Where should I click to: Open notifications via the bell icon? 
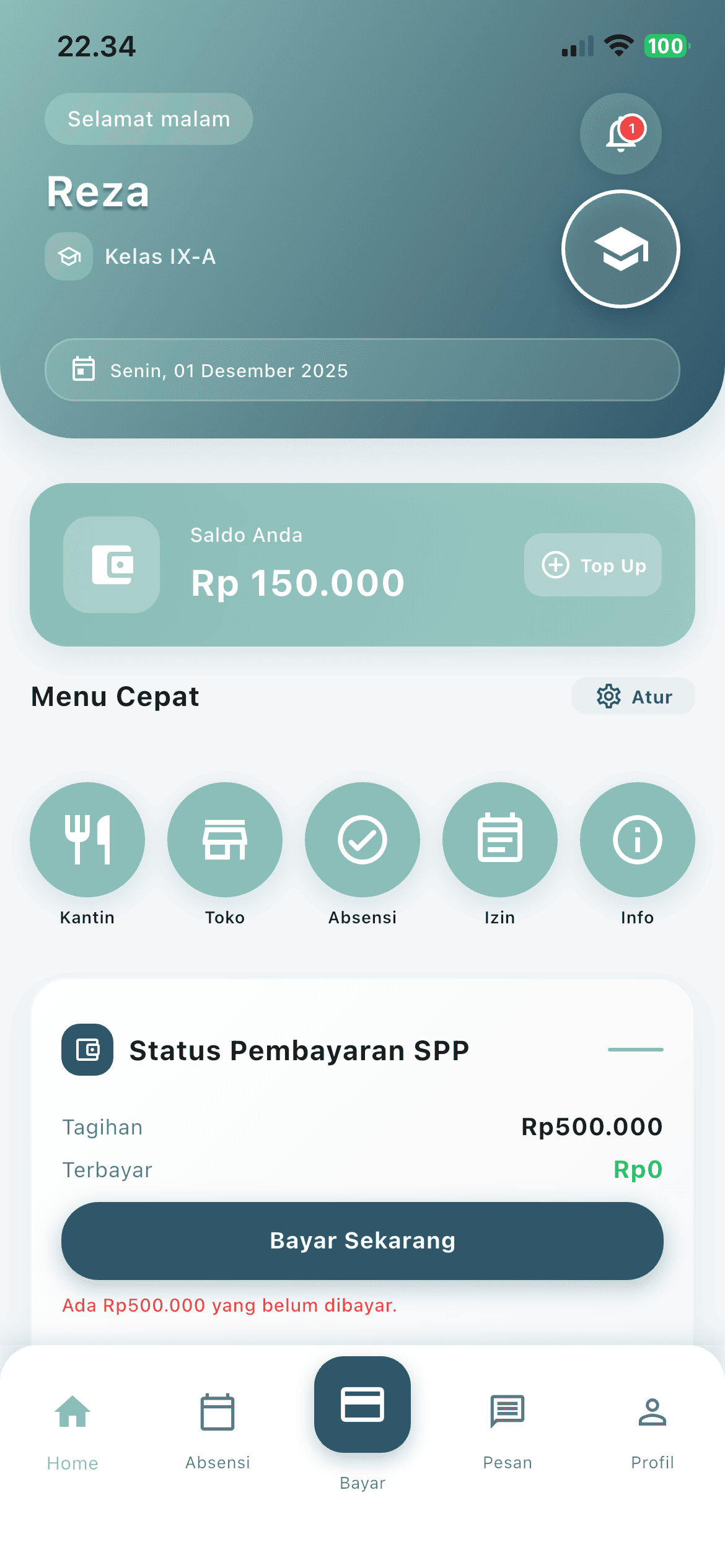pyautogui.click(x=620, y=134)
